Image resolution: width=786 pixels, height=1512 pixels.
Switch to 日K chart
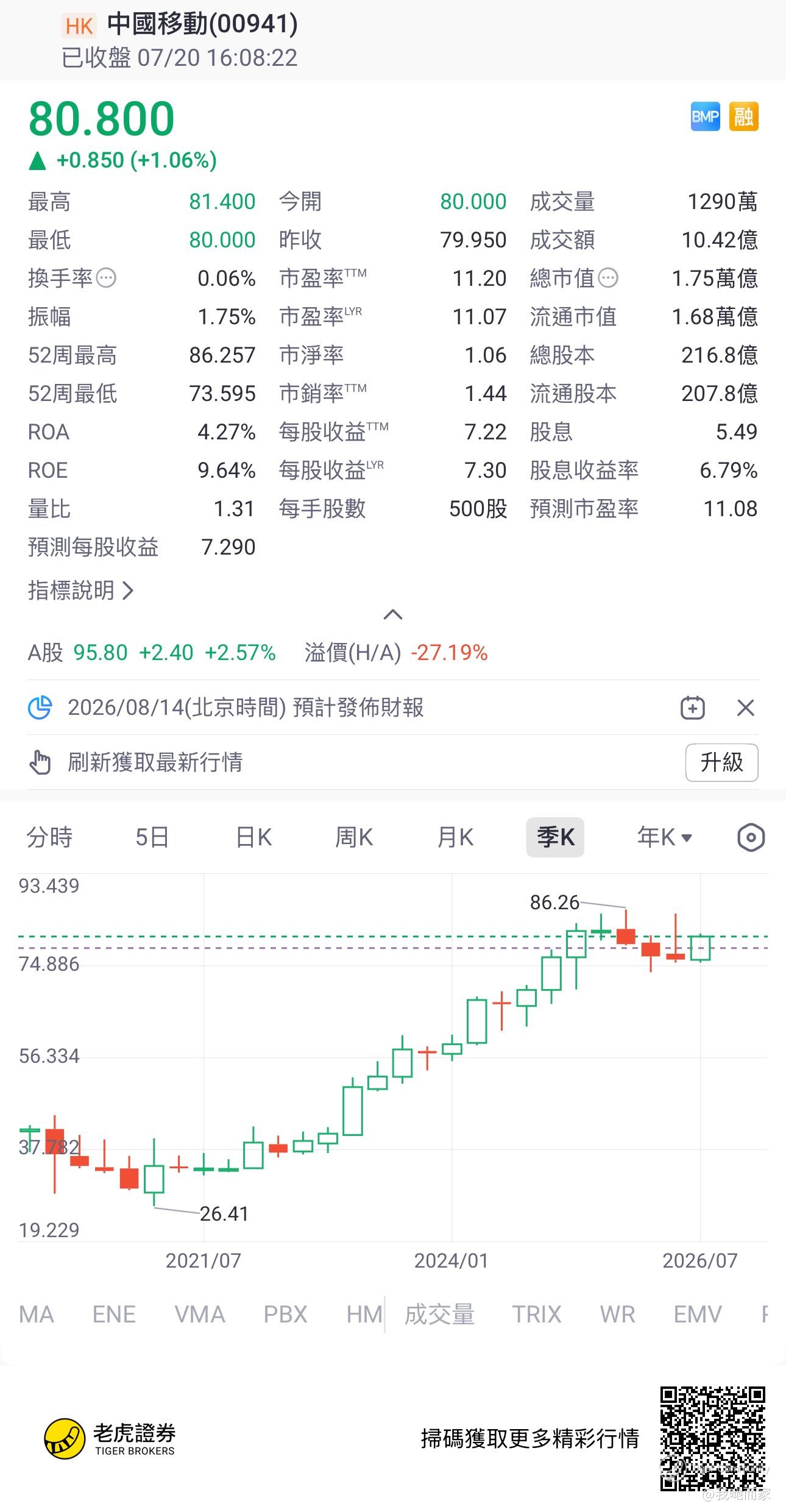pos(253,837)
